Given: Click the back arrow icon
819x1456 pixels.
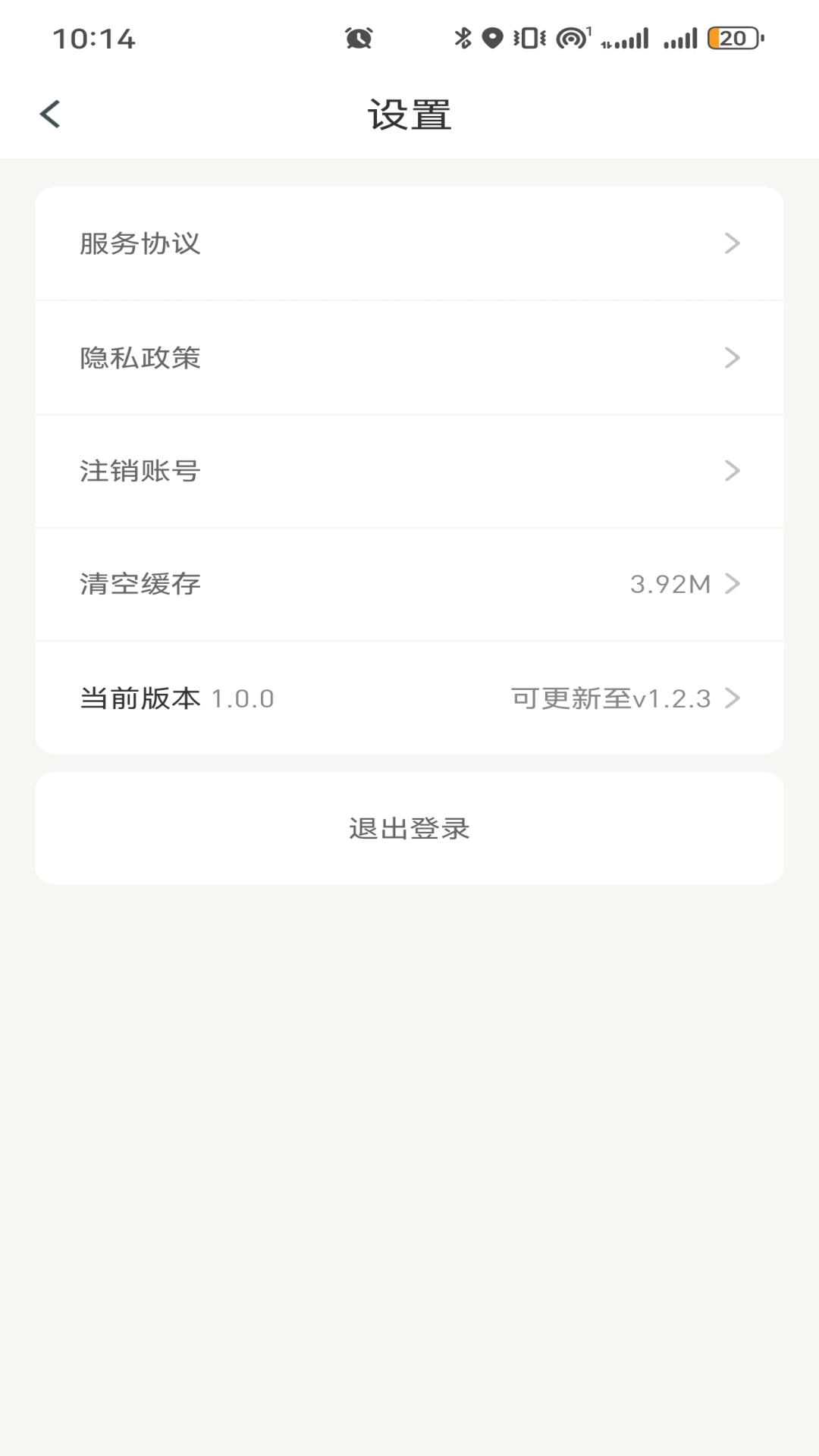Looking at the screenshot, I should (50, 114).
